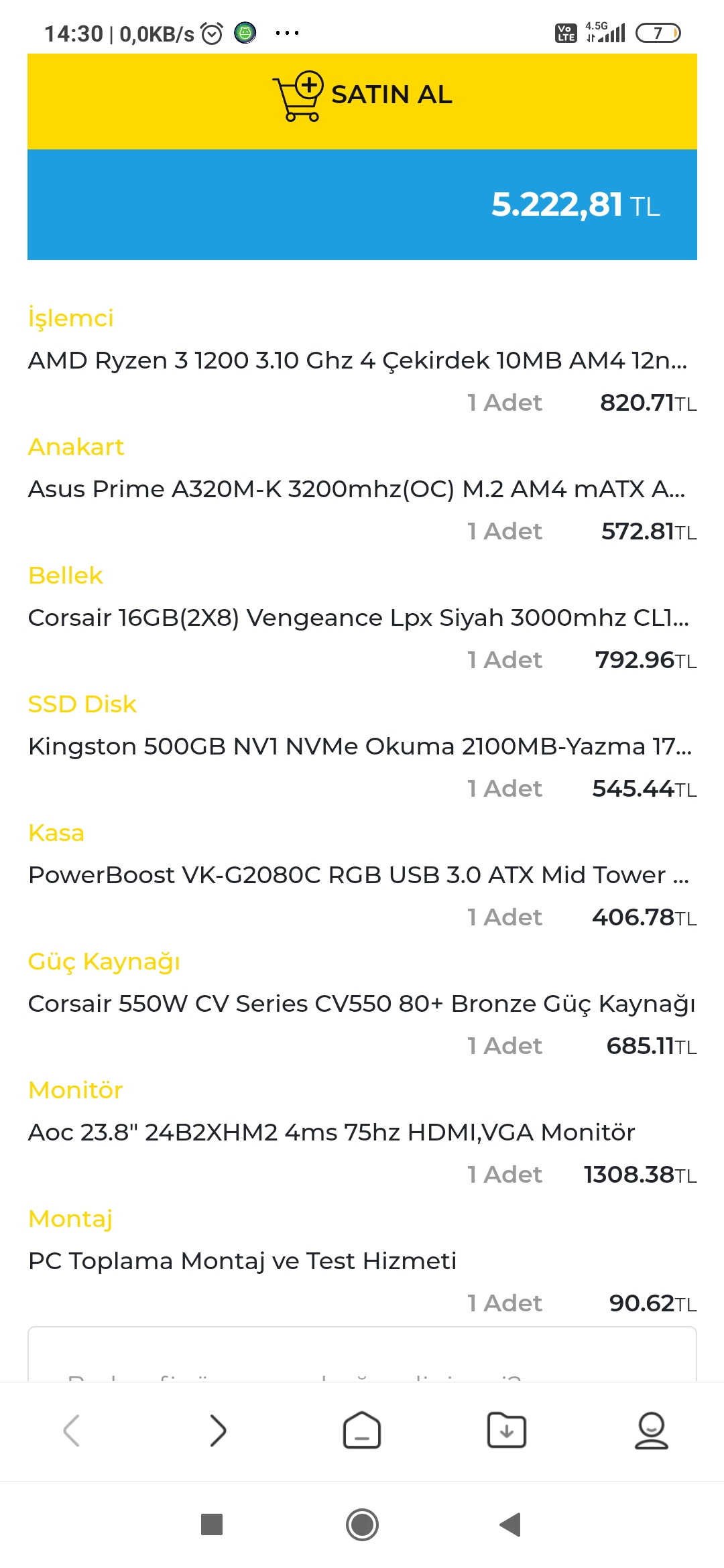Open the AMD Ryzen 3 1200 product

[358, 361]
